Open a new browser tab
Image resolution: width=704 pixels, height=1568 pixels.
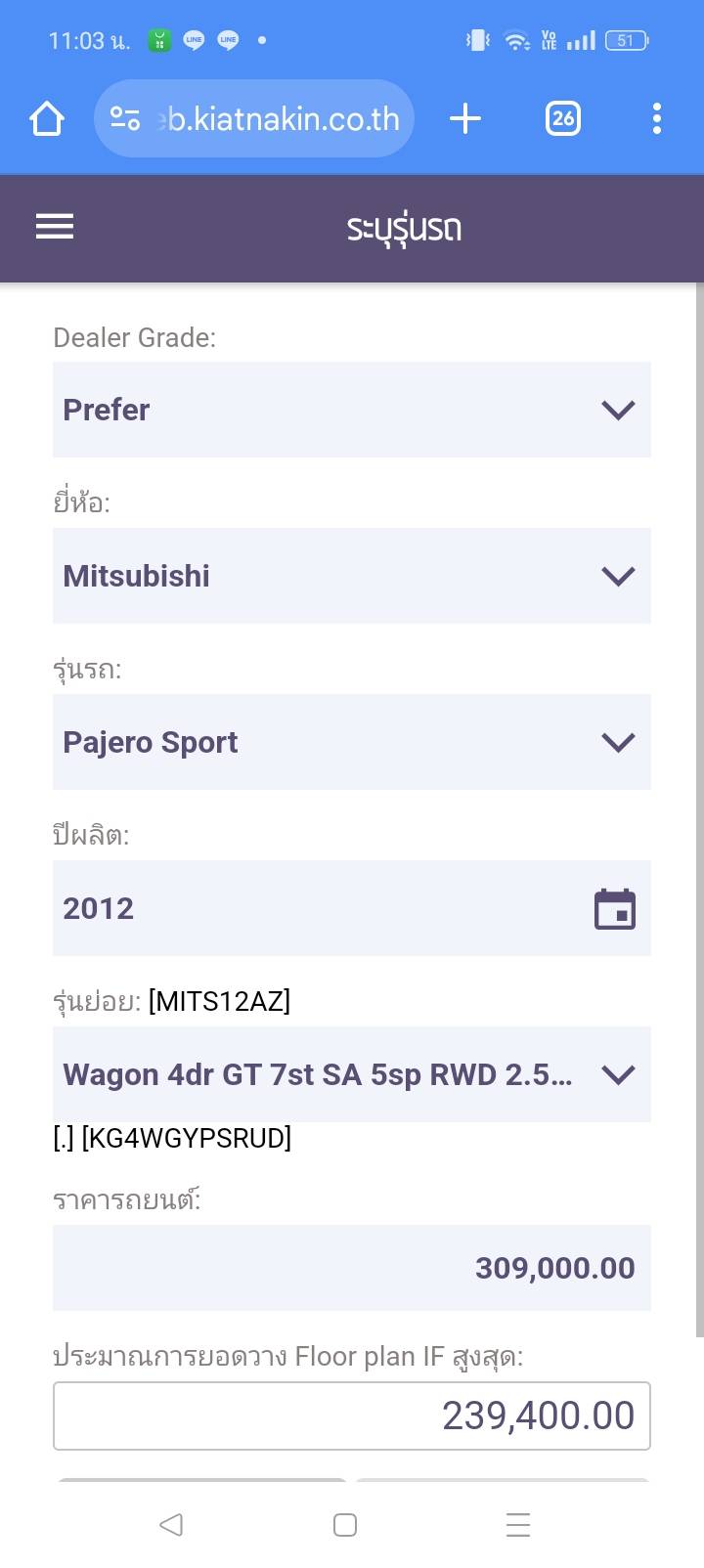[x=465, y=119]
